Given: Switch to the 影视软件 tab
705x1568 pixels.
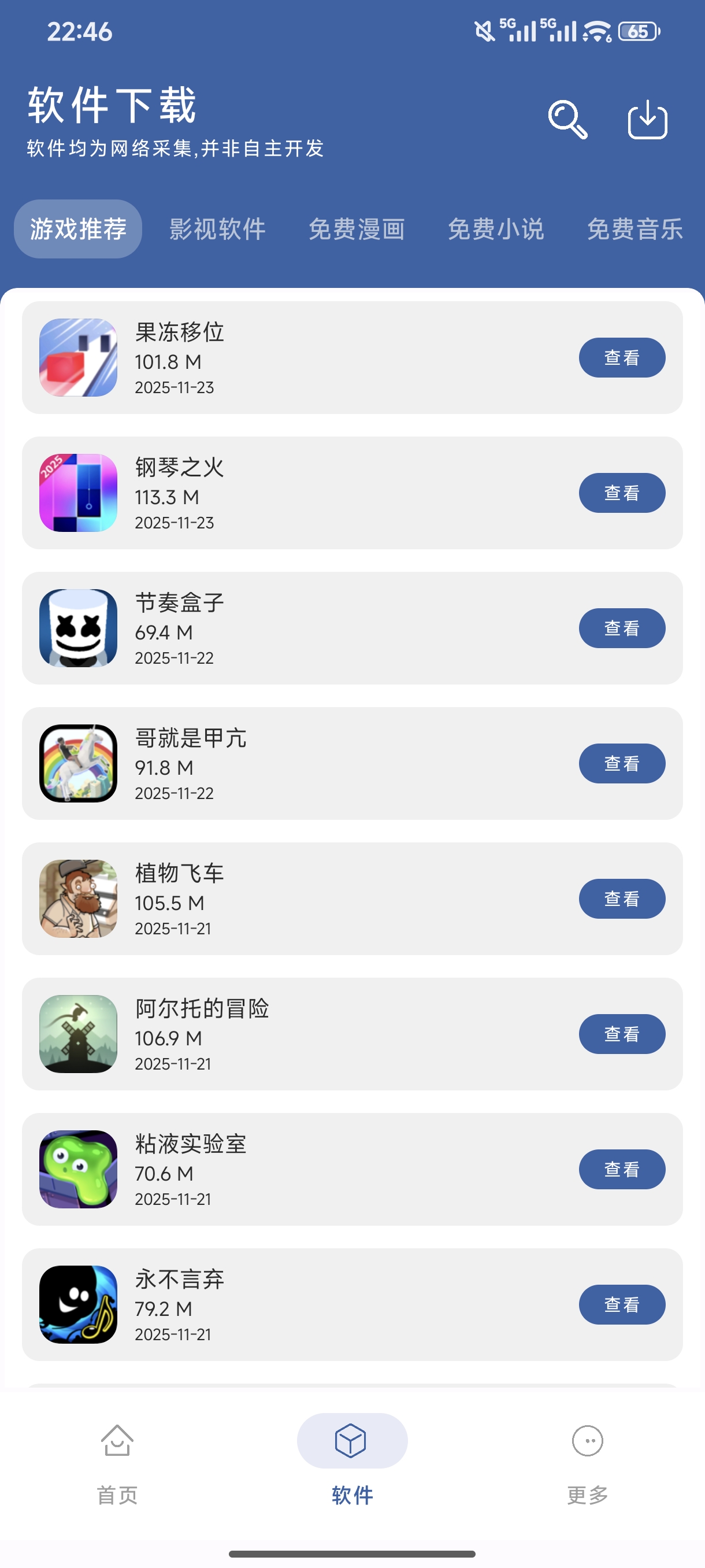Looking at the screenshot, I should point(217,230).
